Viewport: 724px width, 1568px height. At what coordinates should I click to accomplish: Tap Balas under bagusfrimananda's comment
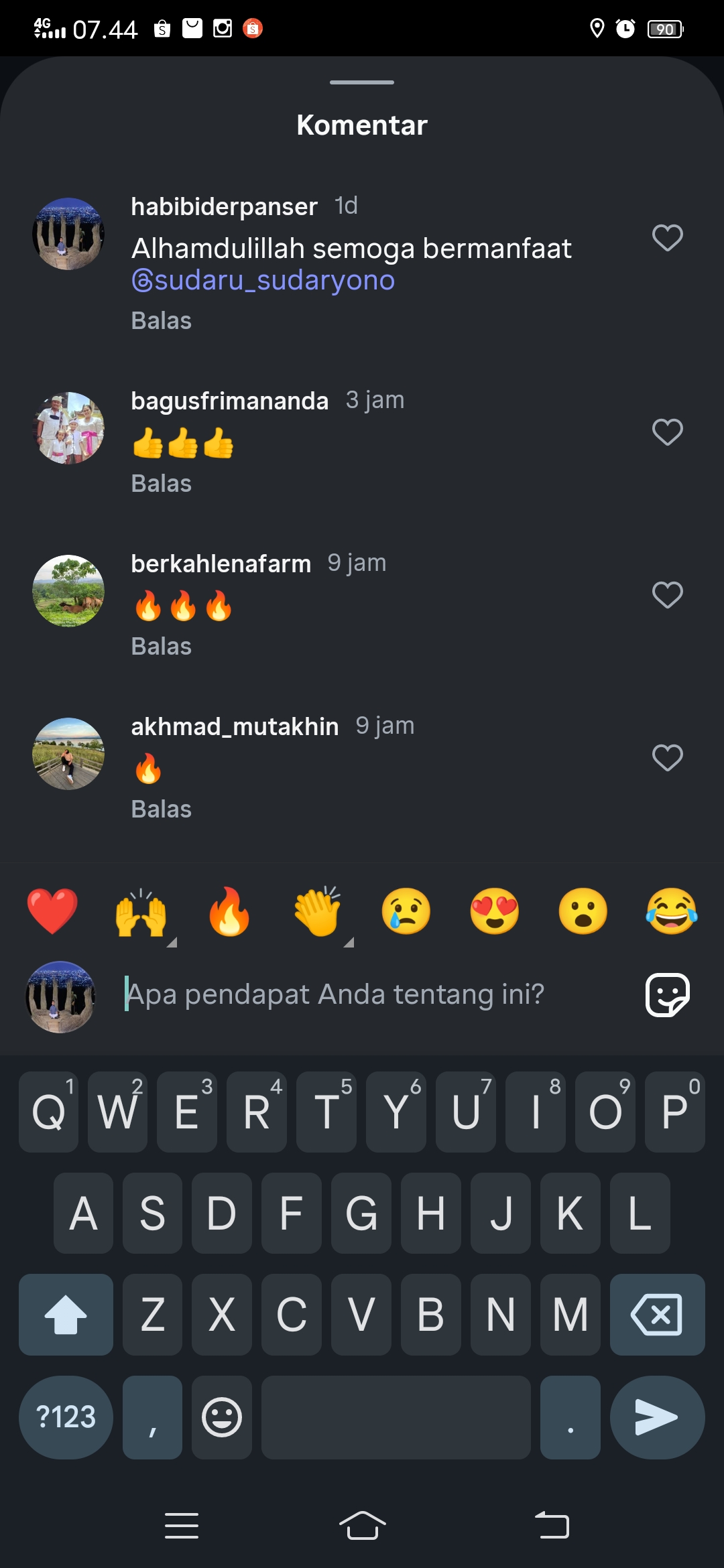[162, 484]
